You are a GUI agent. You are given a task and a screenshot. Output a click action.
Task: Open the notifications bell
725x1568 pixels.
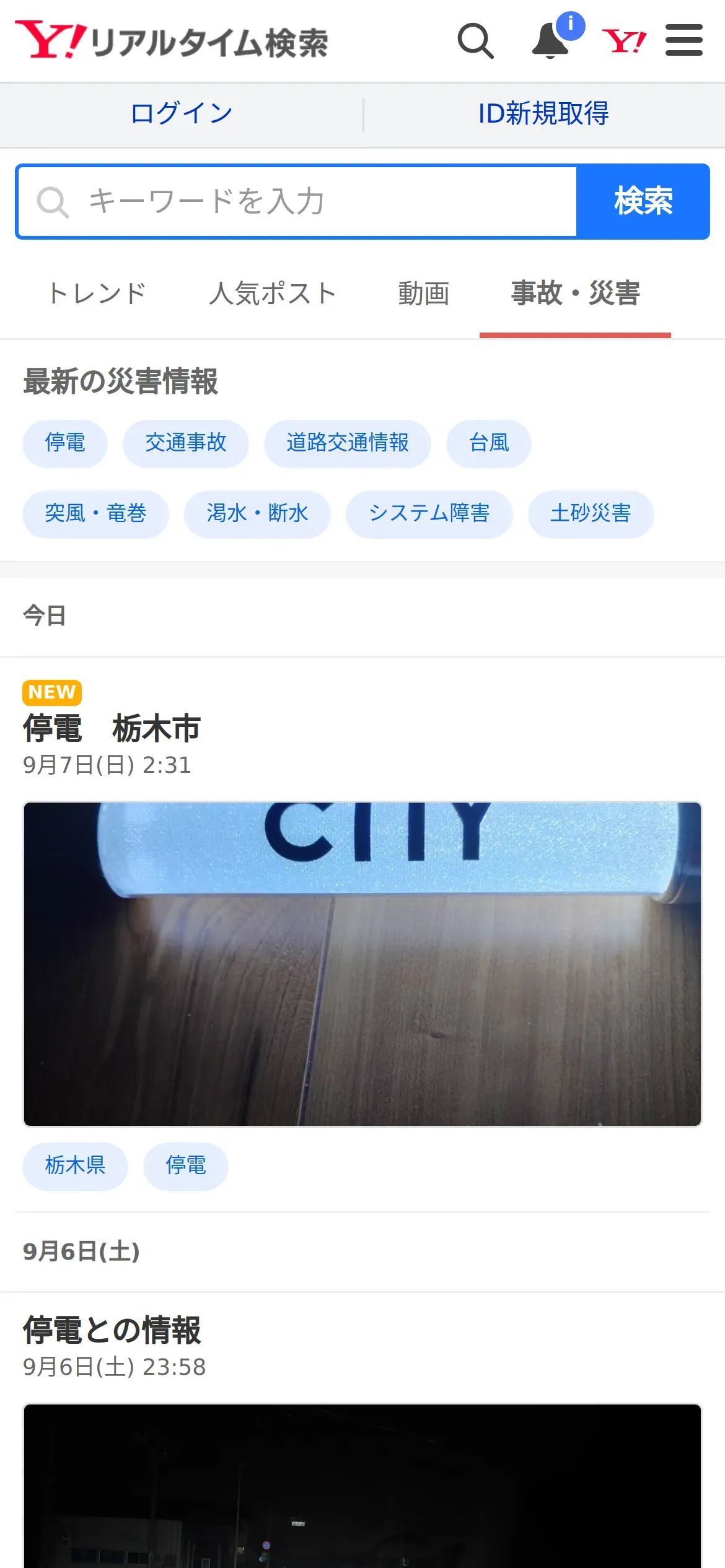551,41
